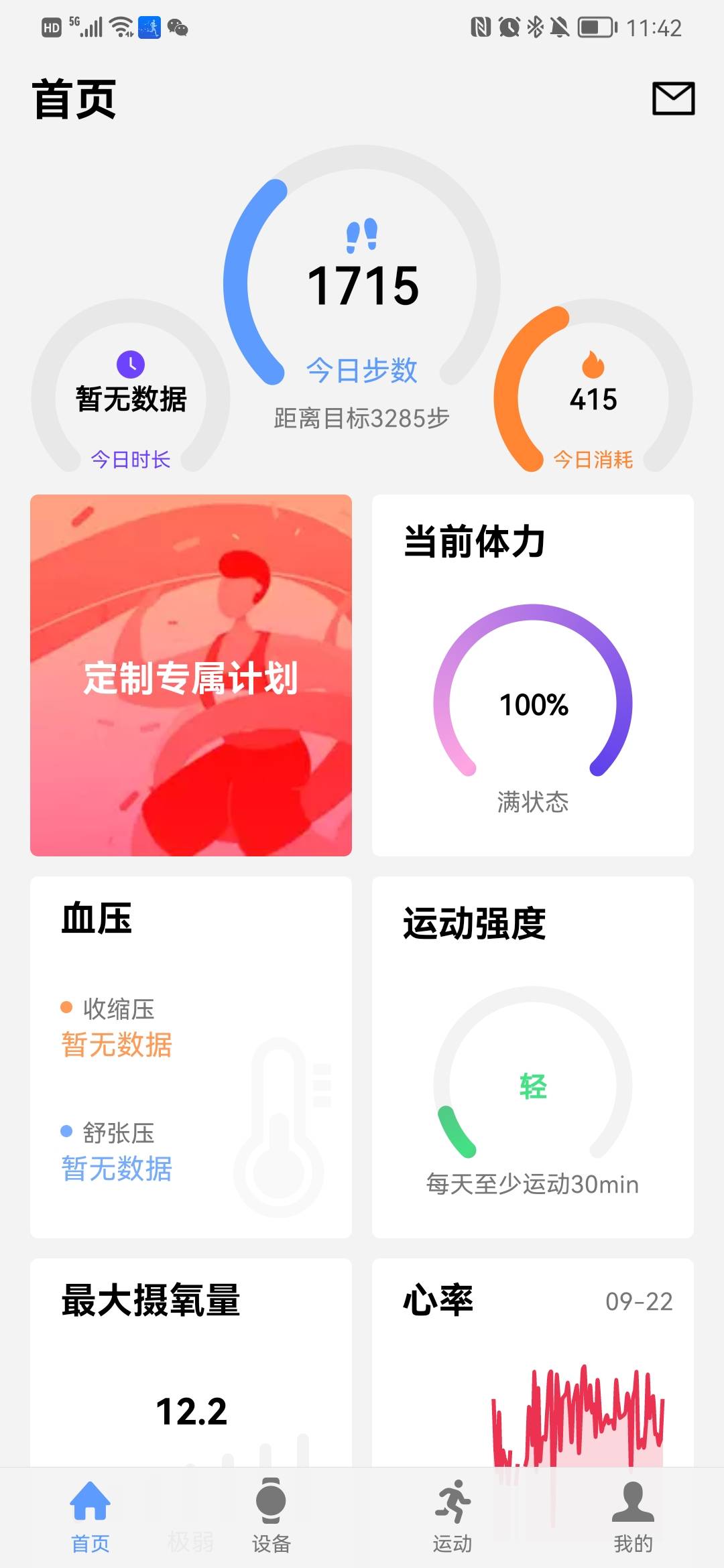
Task: Open the messages envelope icon
Action: pyautogui.click(x=673, y=99)
